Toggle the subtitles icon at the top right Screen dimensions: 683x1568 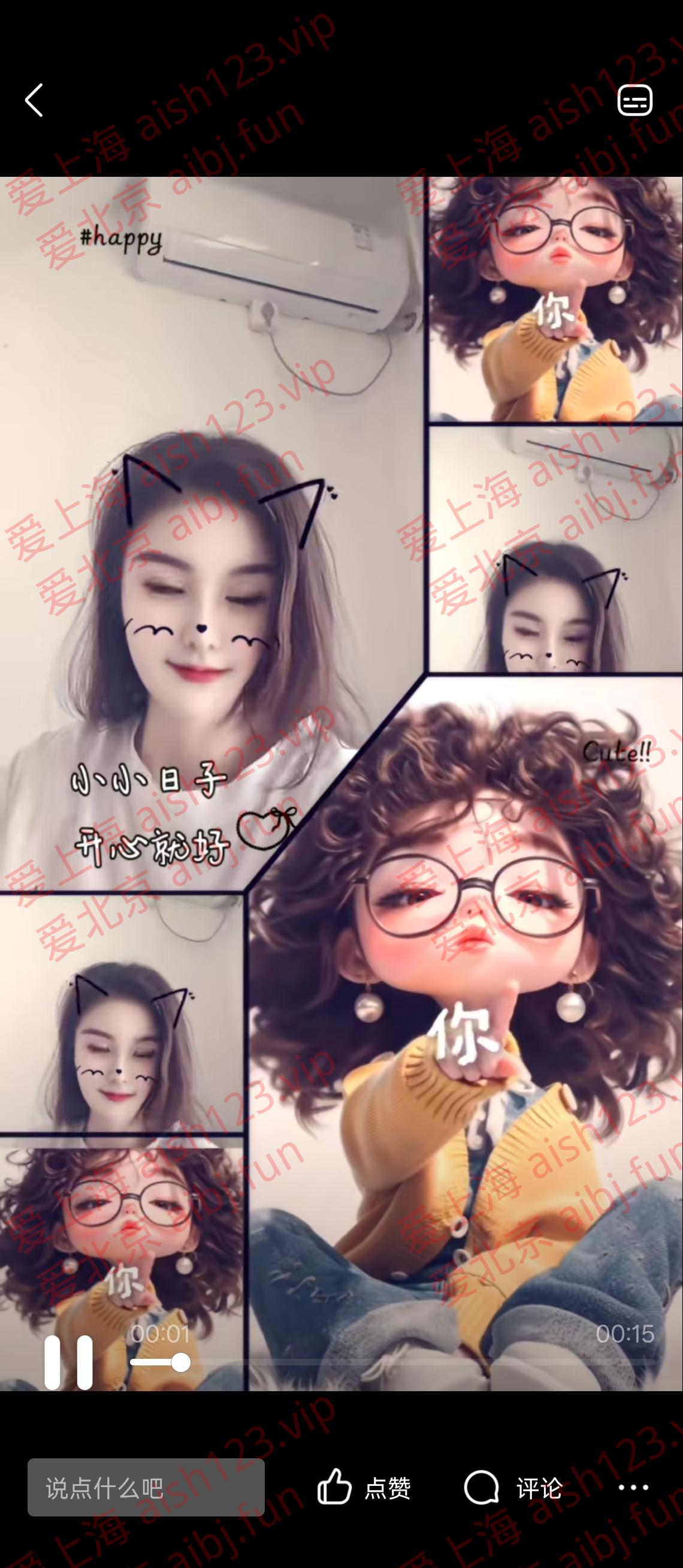pyautogui.click(x=635, y=101)
